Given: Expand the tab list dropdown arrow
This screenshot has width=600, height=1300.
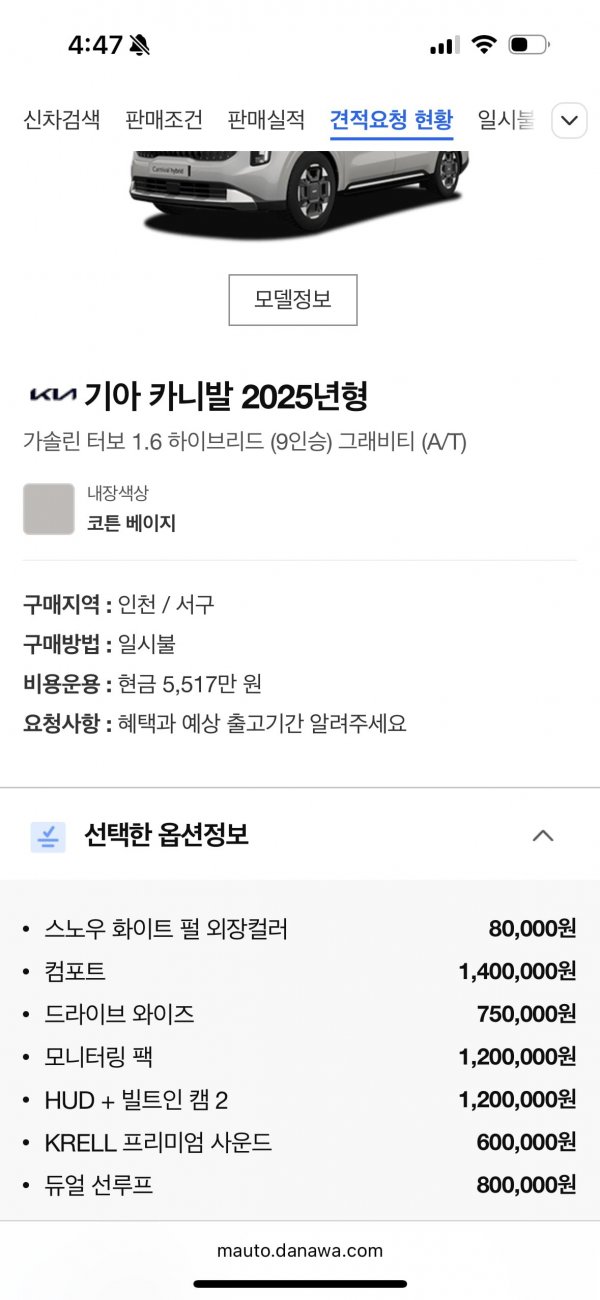Looking at the screenshot, I should pyautogui.click(x=569, y=121).
